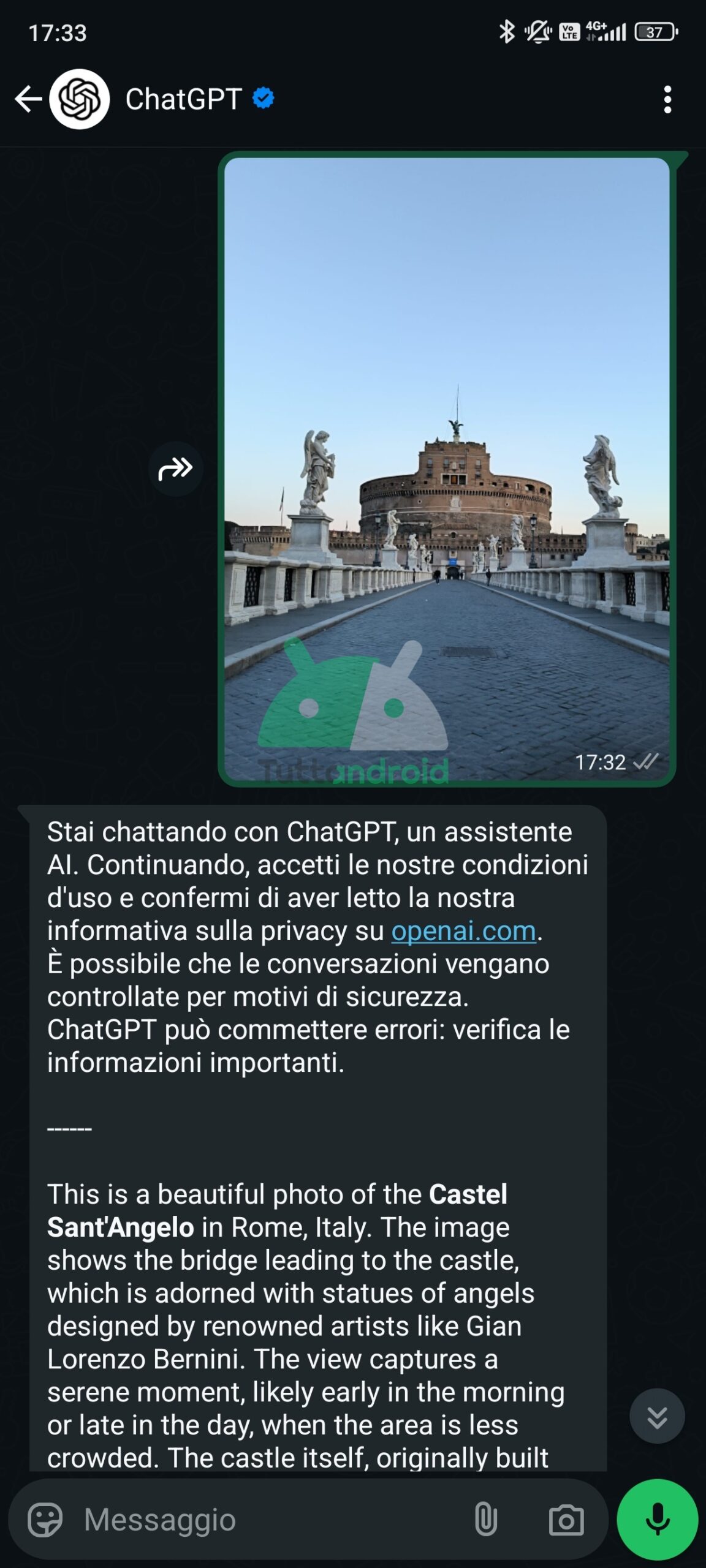Jump to the latest messages
706x1568 pixels.
coord(657,1416)
